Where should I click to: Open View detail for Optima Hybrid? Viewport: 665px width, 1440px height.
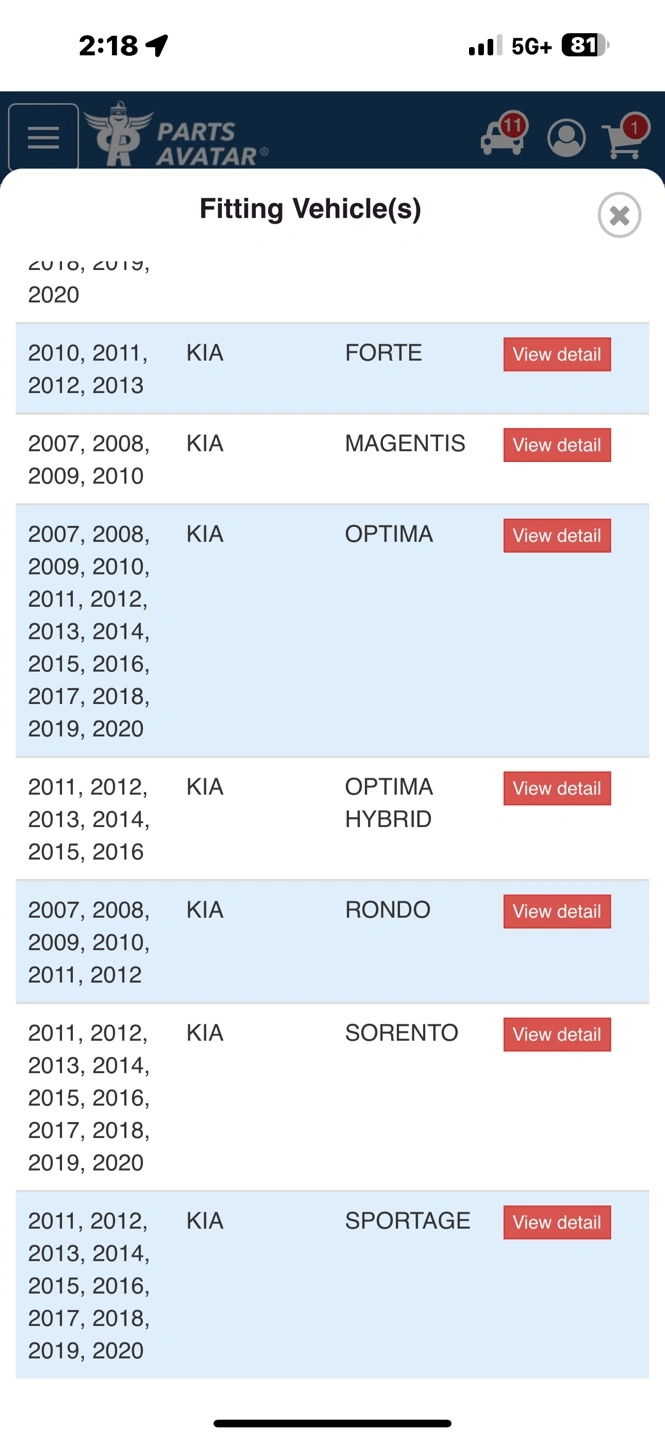pyautogui.click(x=557, y=788)
